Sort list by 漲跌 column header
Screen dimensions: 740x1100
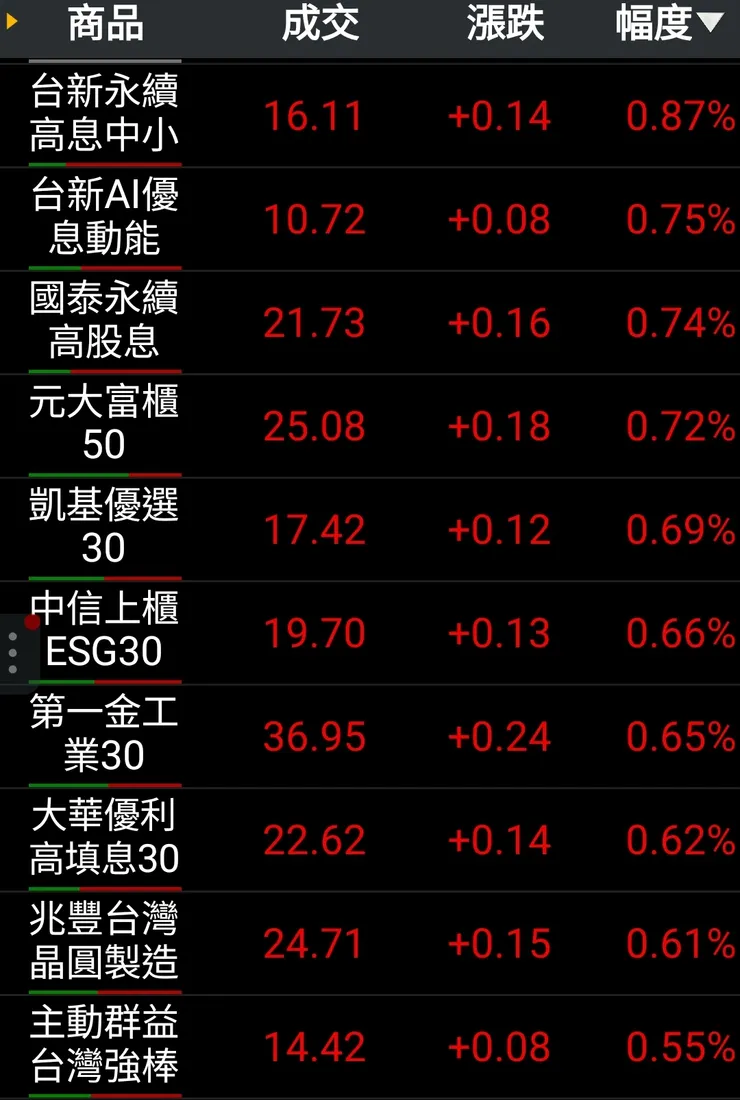coord(505,24)
